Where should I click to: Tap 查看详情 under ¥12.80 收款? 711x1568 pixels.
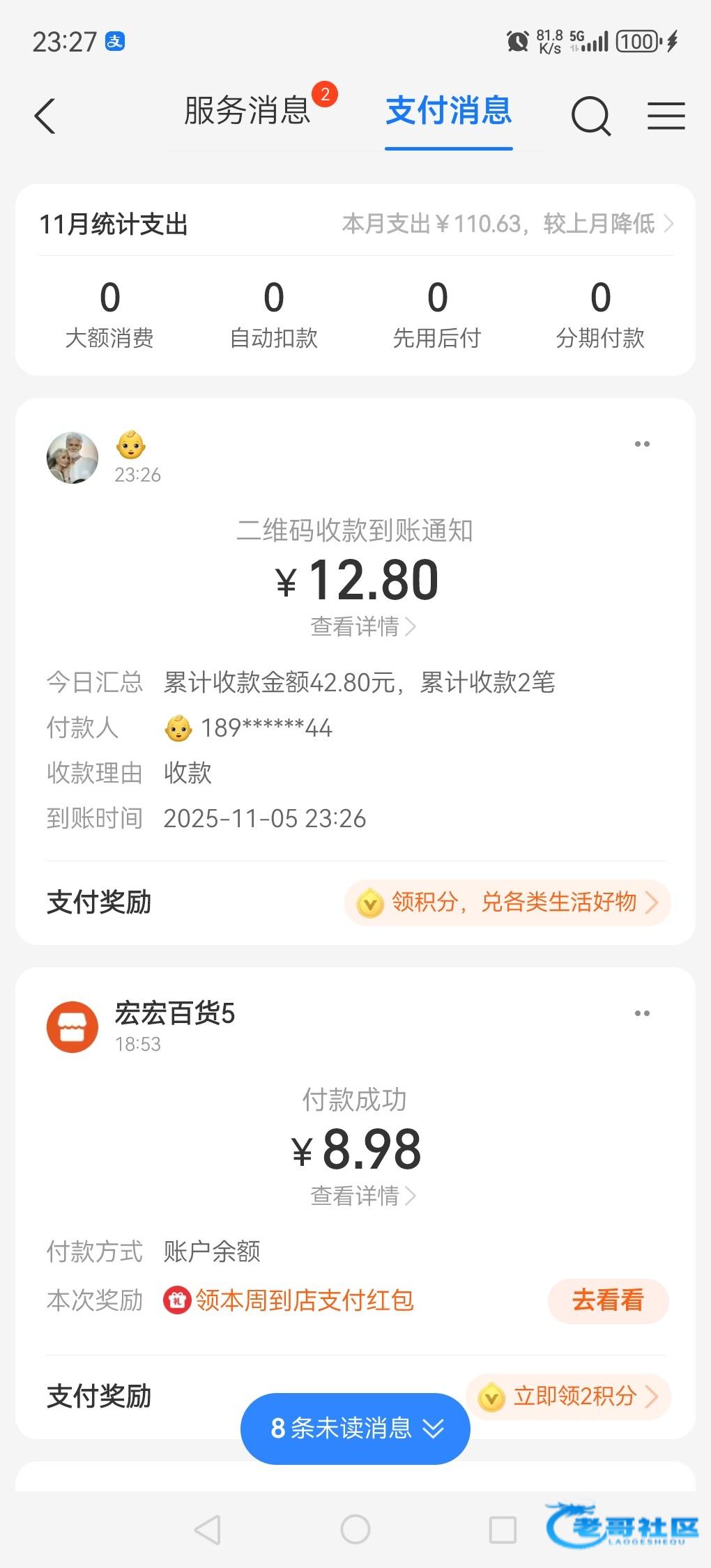[x=362, y=627]
